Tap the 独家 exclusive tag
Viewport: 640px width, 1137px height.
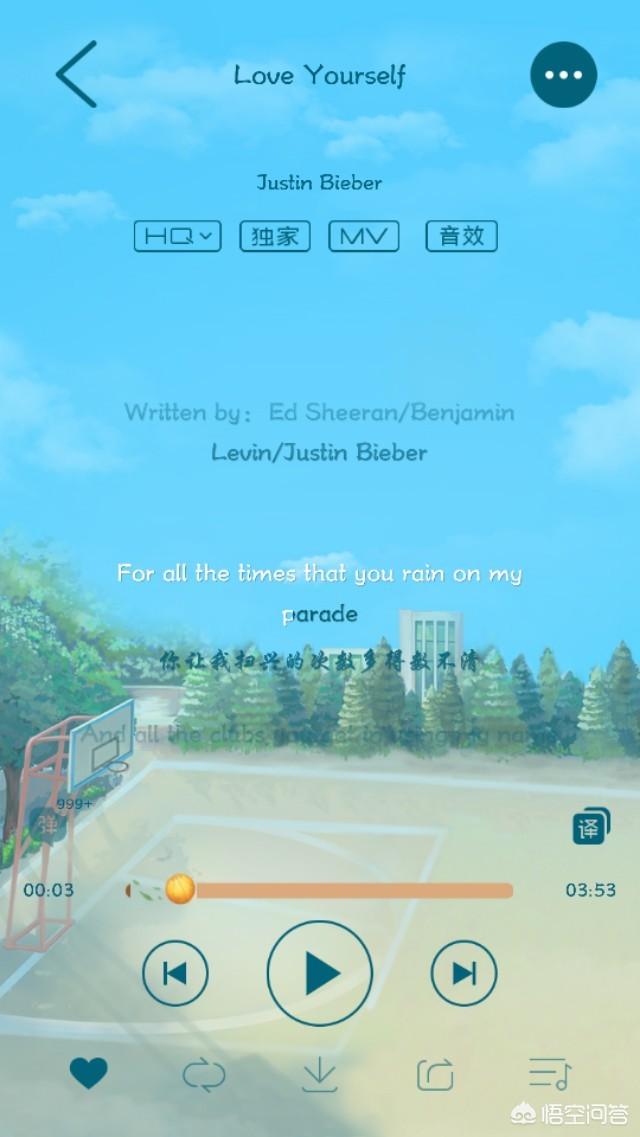275,236
